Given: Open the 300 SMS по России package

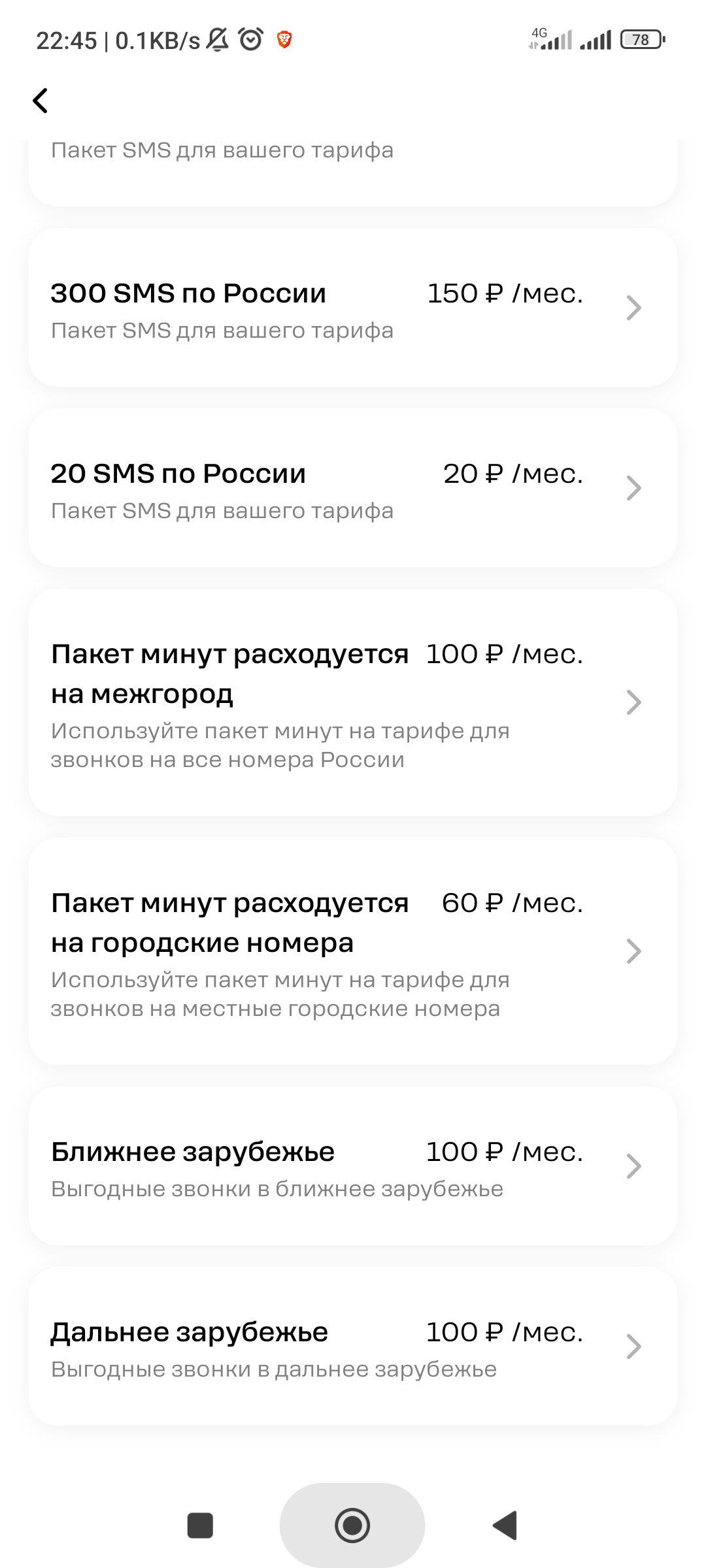Looking at the screenshot, I should (353, 308).
